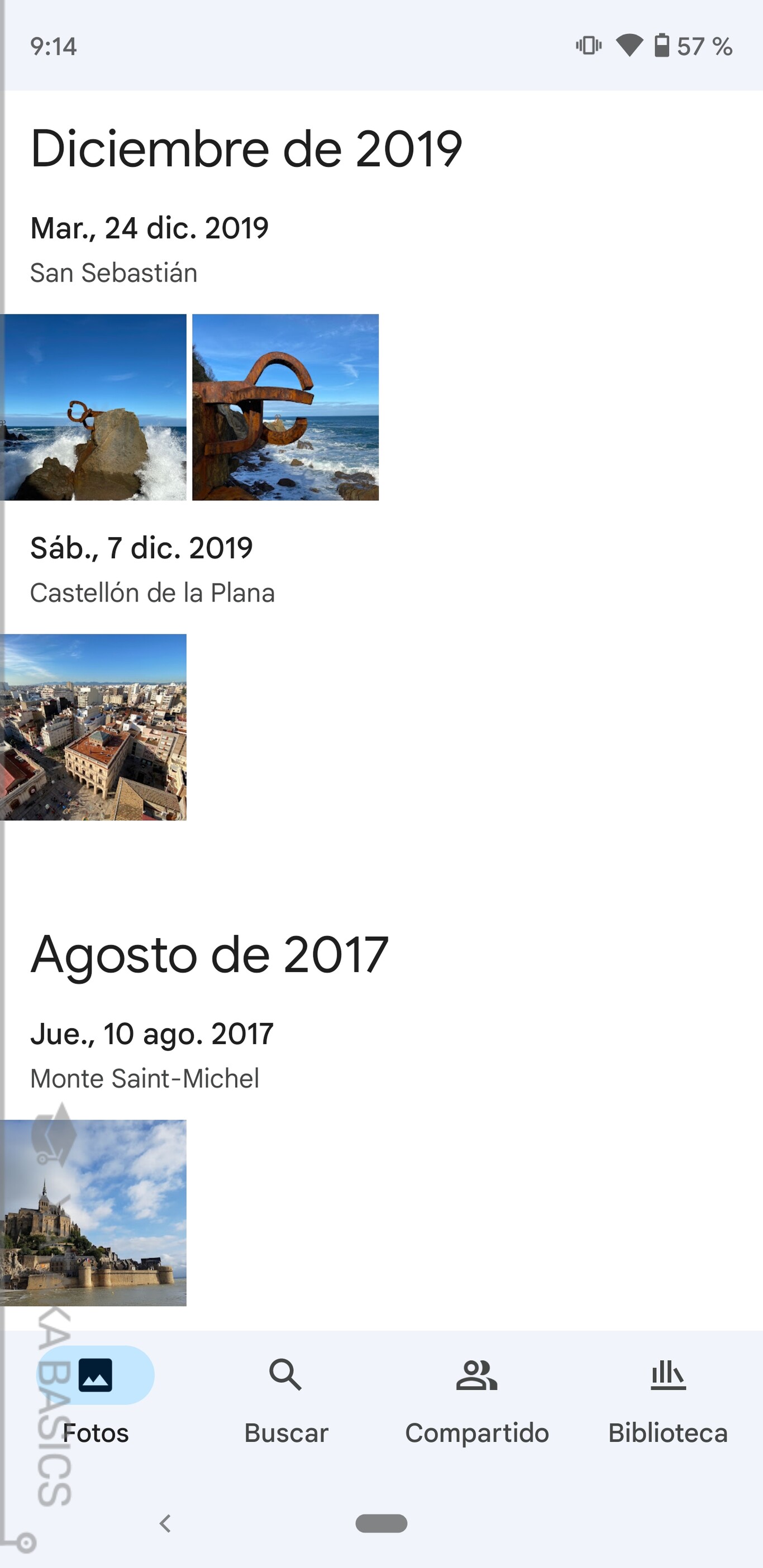Tap the vibration icon in status bar
Viewport: 763px width, 1568px height.
[x=588, y=45]
